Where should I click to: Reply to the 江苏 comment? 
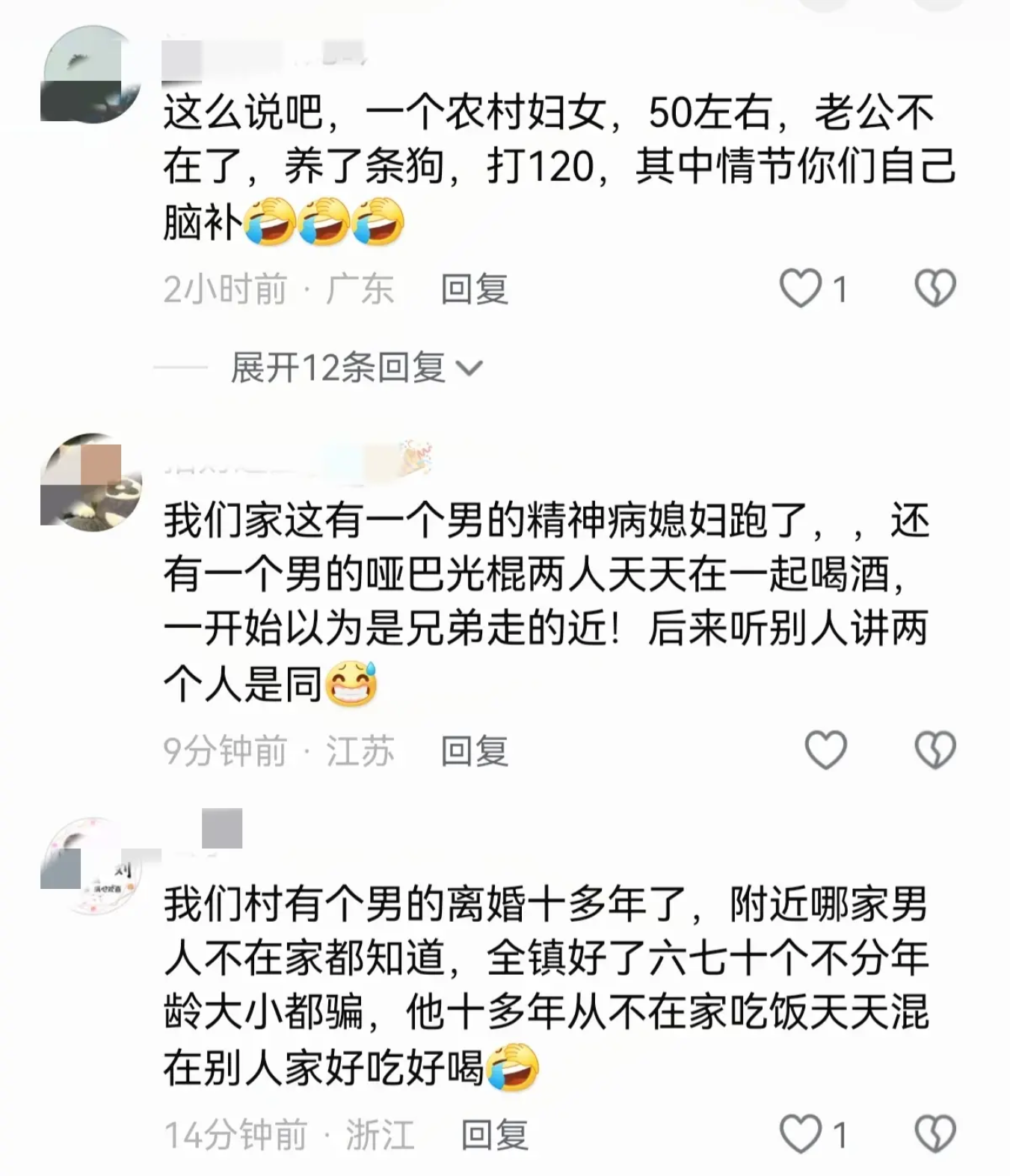474,751
